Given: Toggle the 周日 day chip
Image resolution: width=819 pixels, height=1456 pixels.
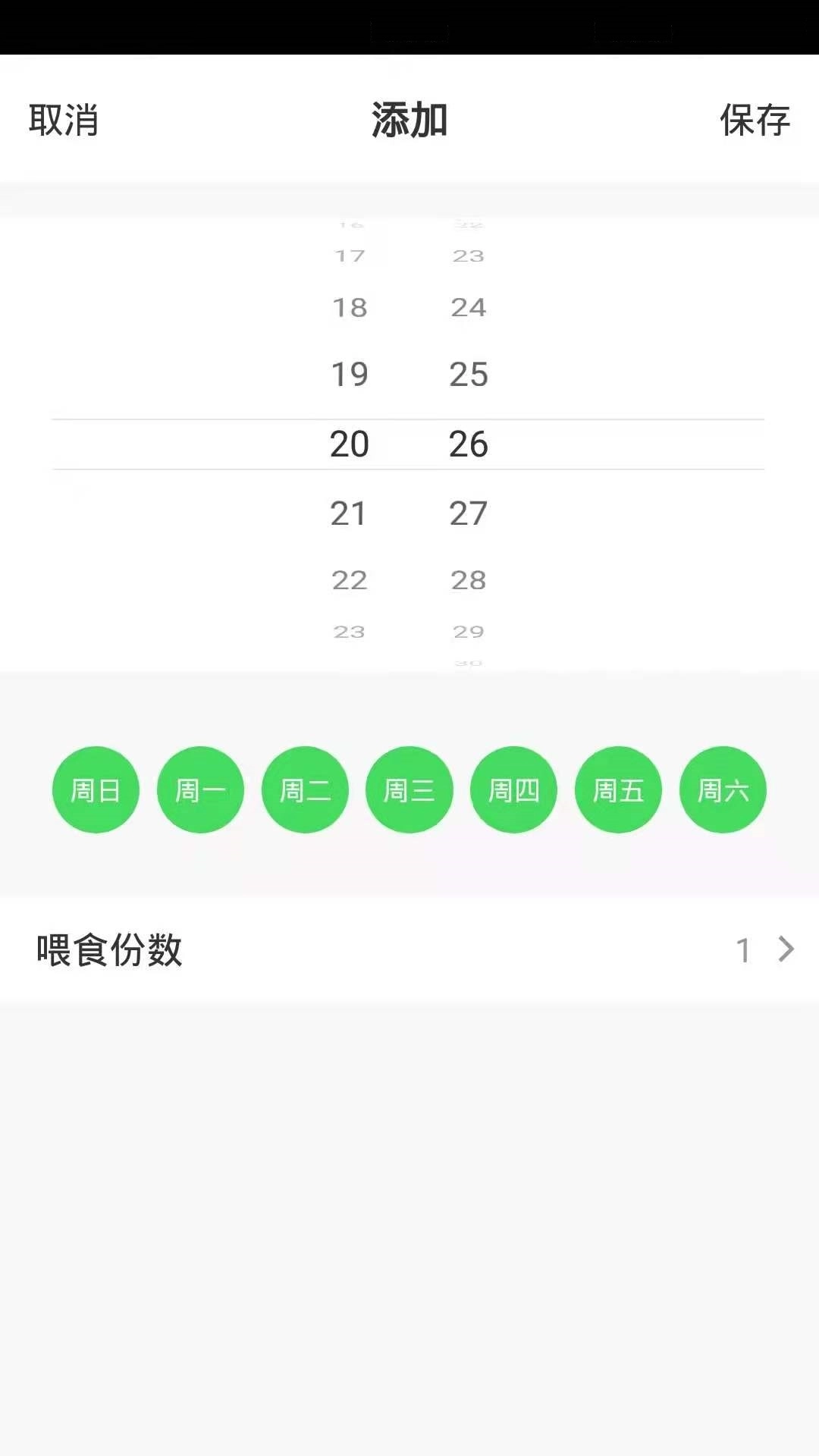Looking at the screenshot, I should point(96,790).
